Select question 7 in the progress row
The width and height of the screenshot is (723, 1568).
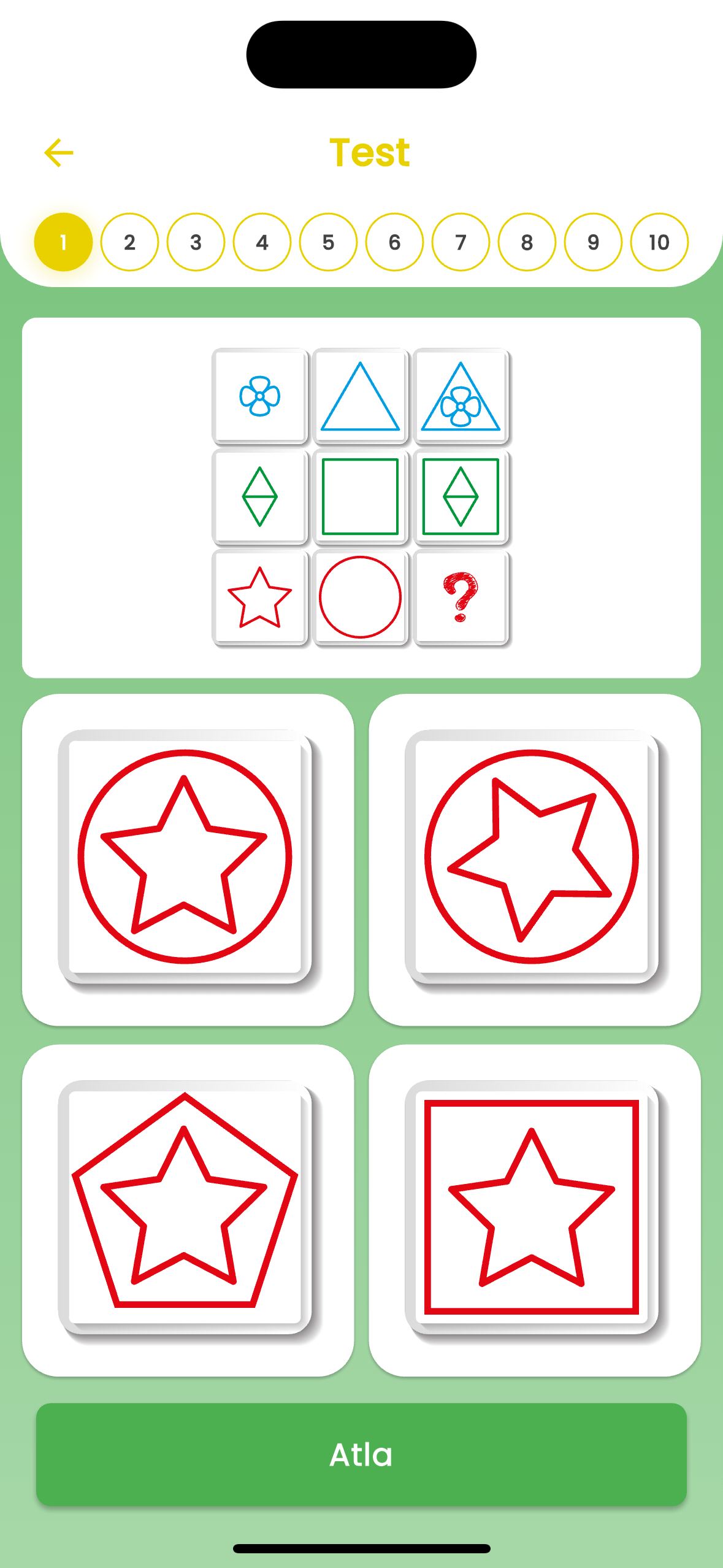461,242
